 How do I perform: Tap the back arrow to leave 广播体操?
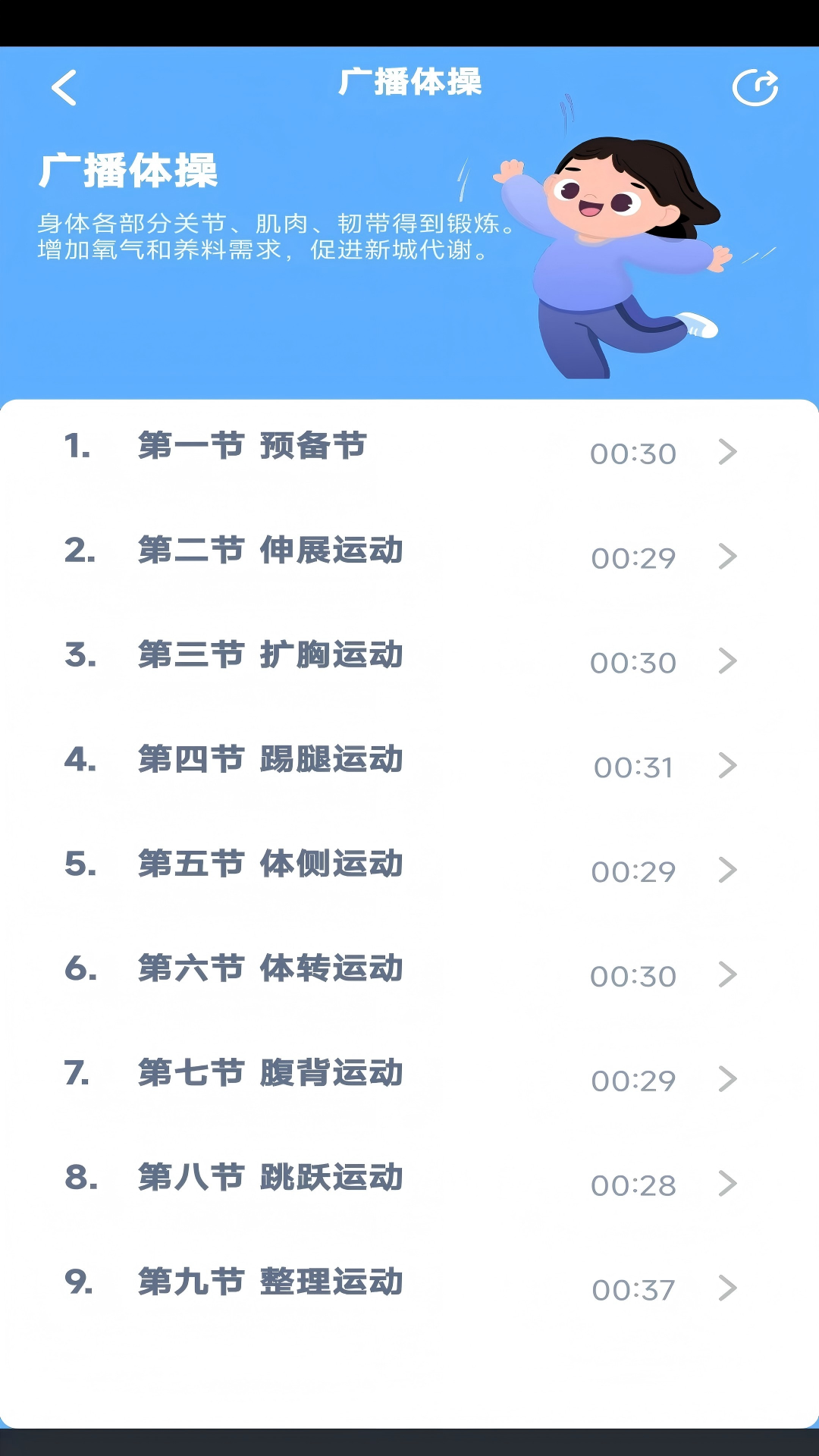click(64, 87)
